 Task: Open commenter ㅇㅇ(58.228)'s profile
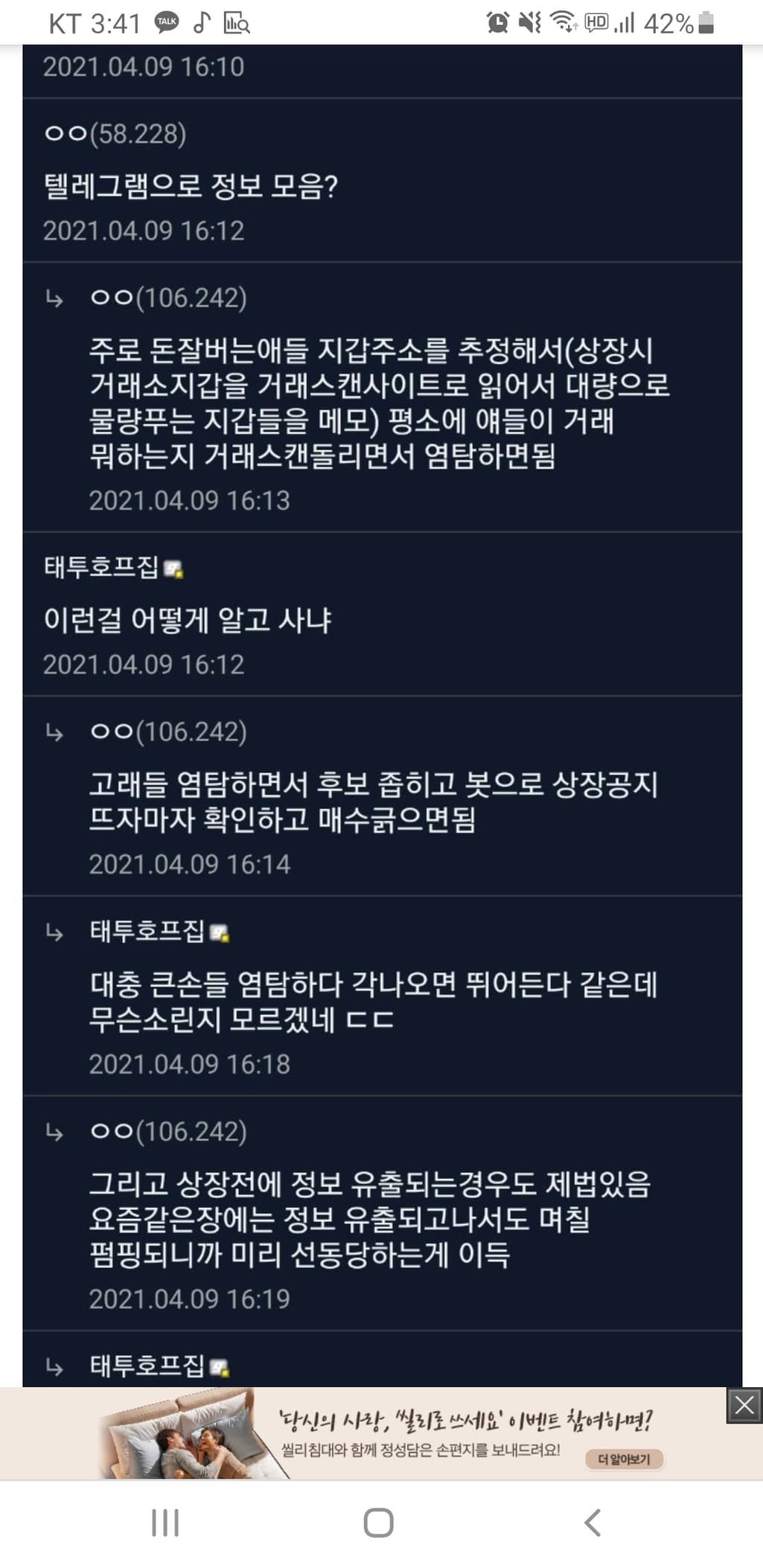pyautogui.click(x=115, y=134)
